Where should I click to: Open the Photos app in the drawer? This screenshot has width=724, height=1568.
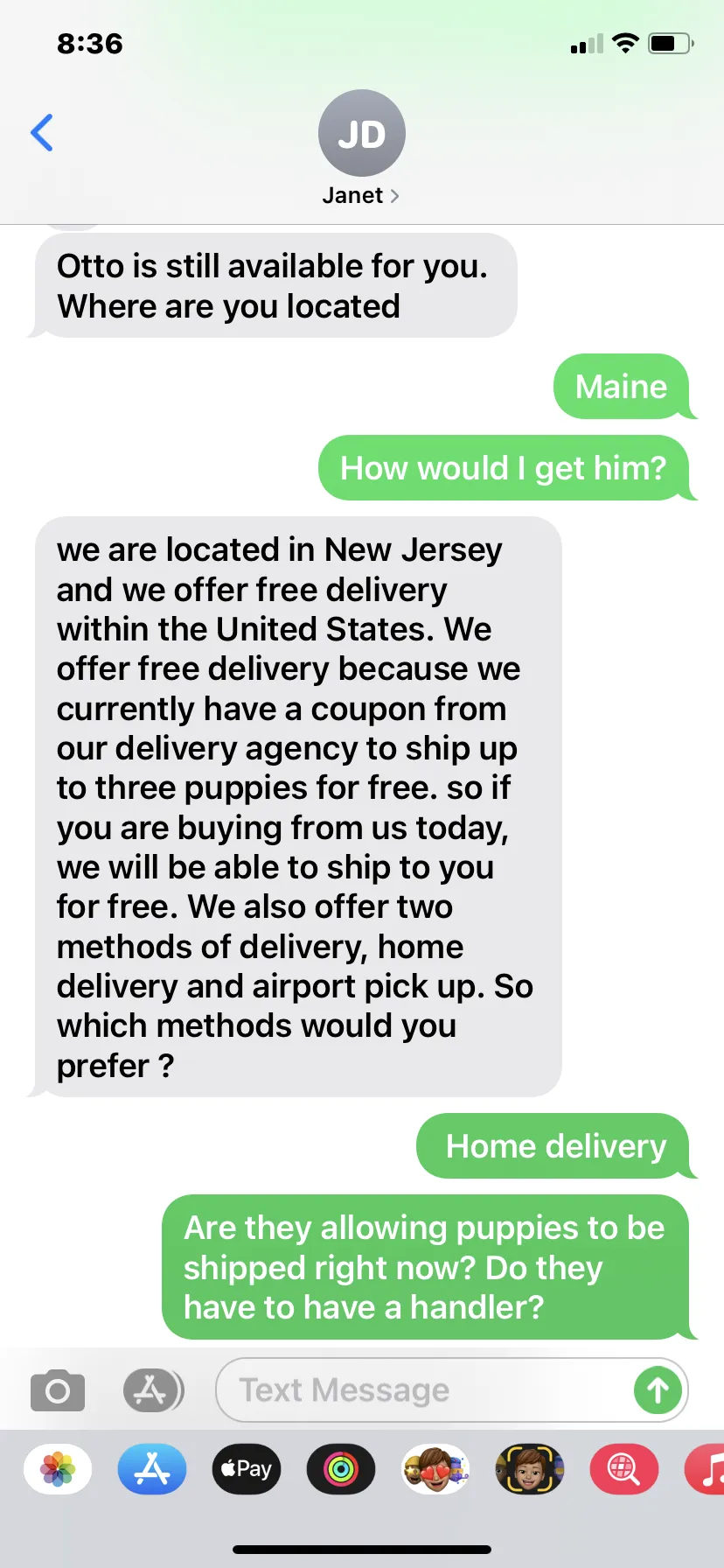[x=58, y=1469]
